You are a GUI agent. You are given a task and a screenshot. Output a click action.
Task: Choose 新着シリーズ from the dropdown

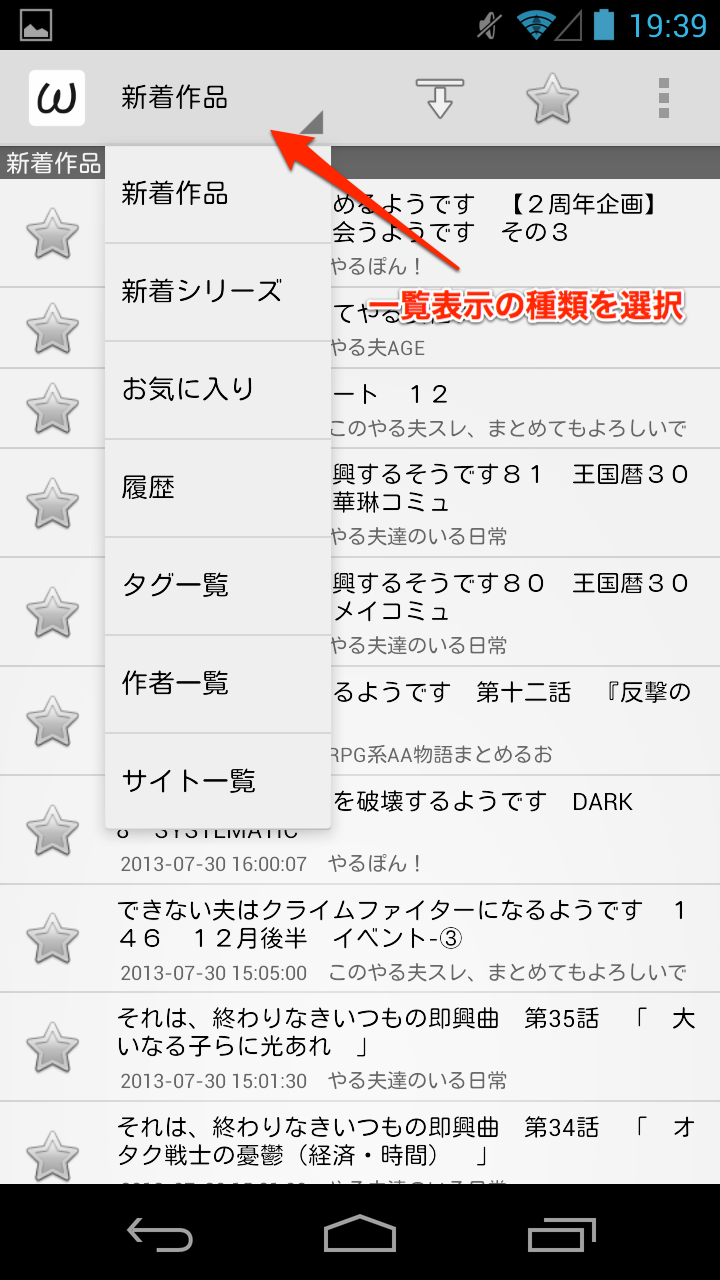click(217, 292)
